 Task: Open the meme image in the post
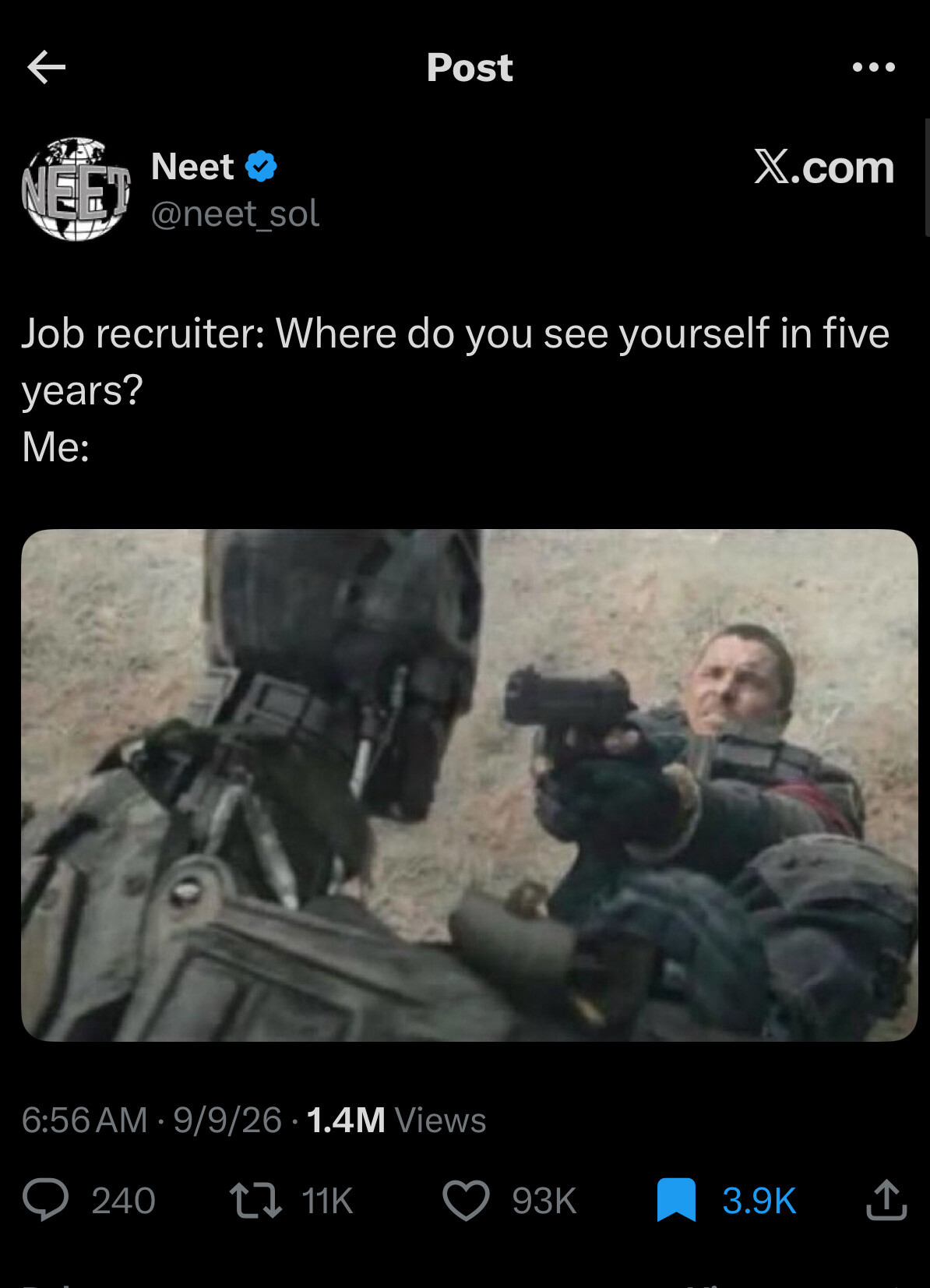point(470,785)
